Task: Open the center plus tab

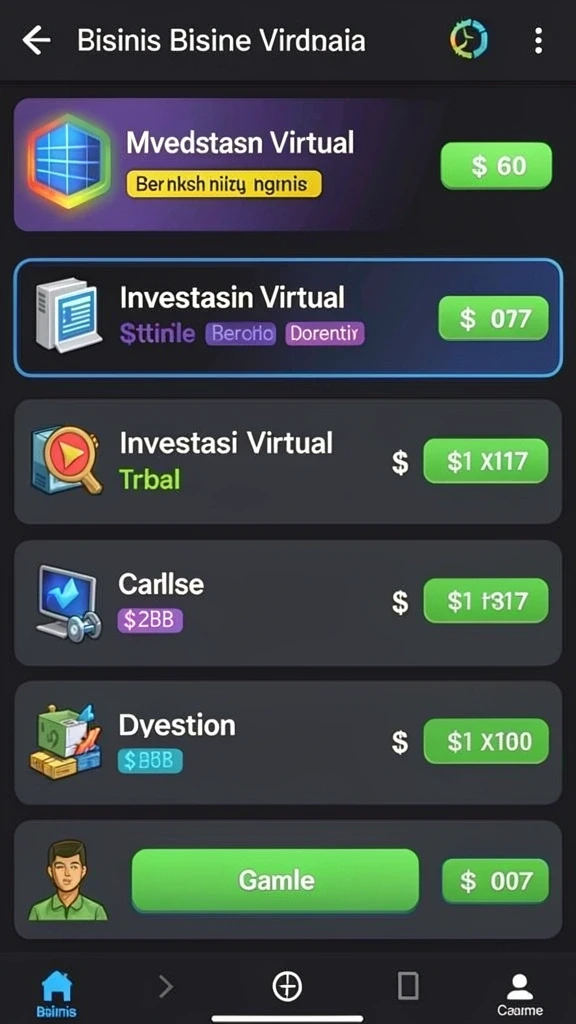Action: pyautogui.click(x=287, y=985)
